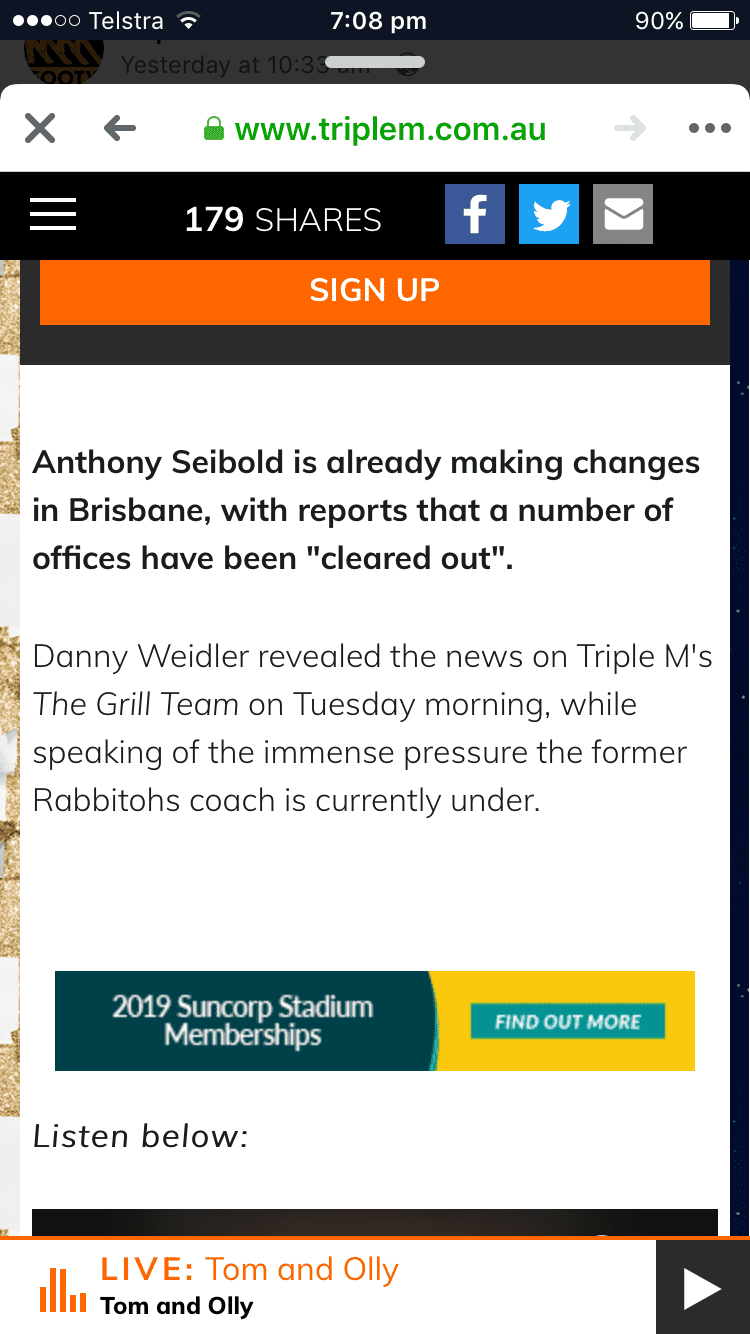Open the Triple M hamburger menu
750x1334 pixels.
(53, 215)
